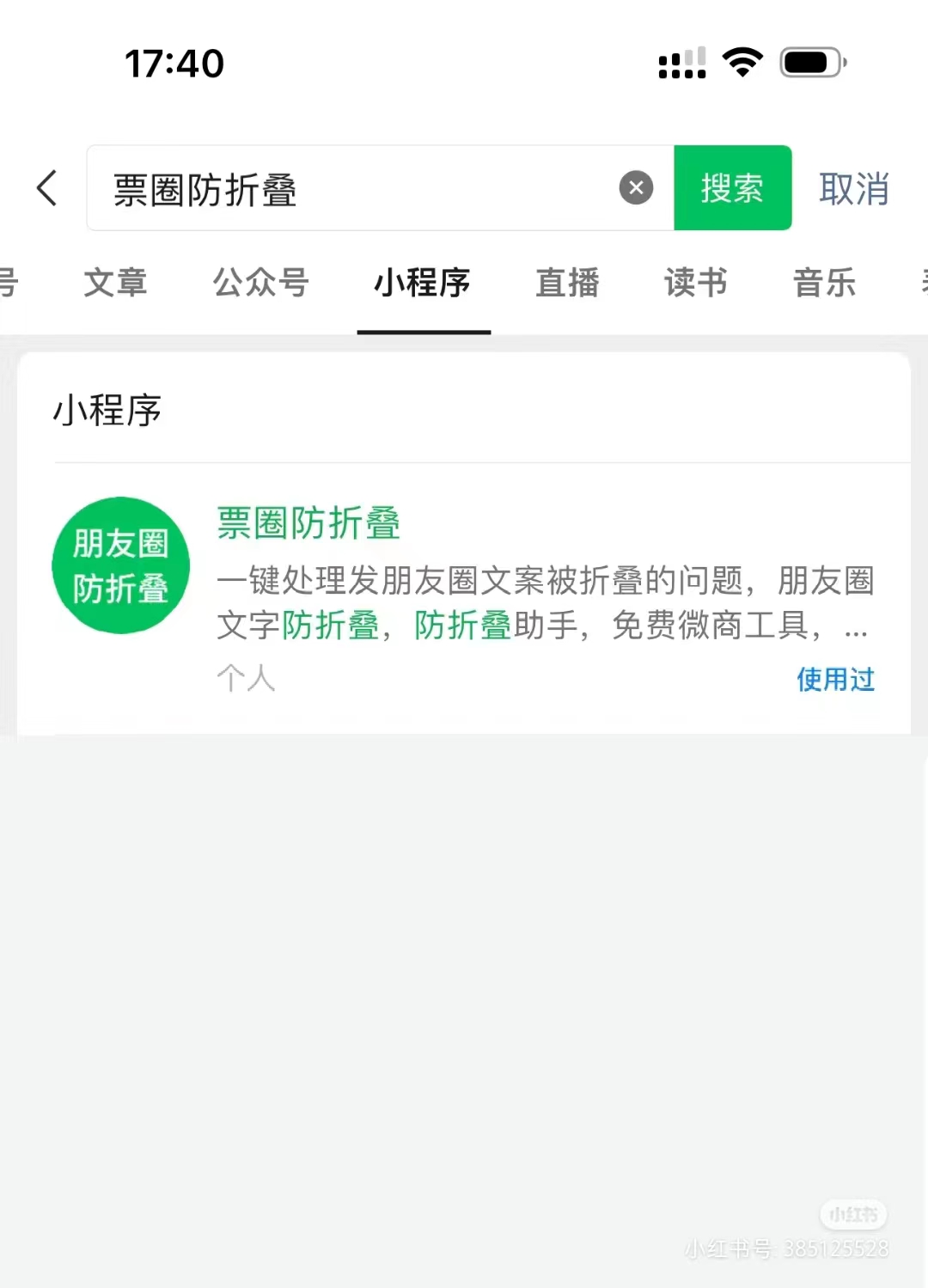The image size is (928, 1288).
Task: Tap the cellular signal indicator
Action: click(681, 61)
